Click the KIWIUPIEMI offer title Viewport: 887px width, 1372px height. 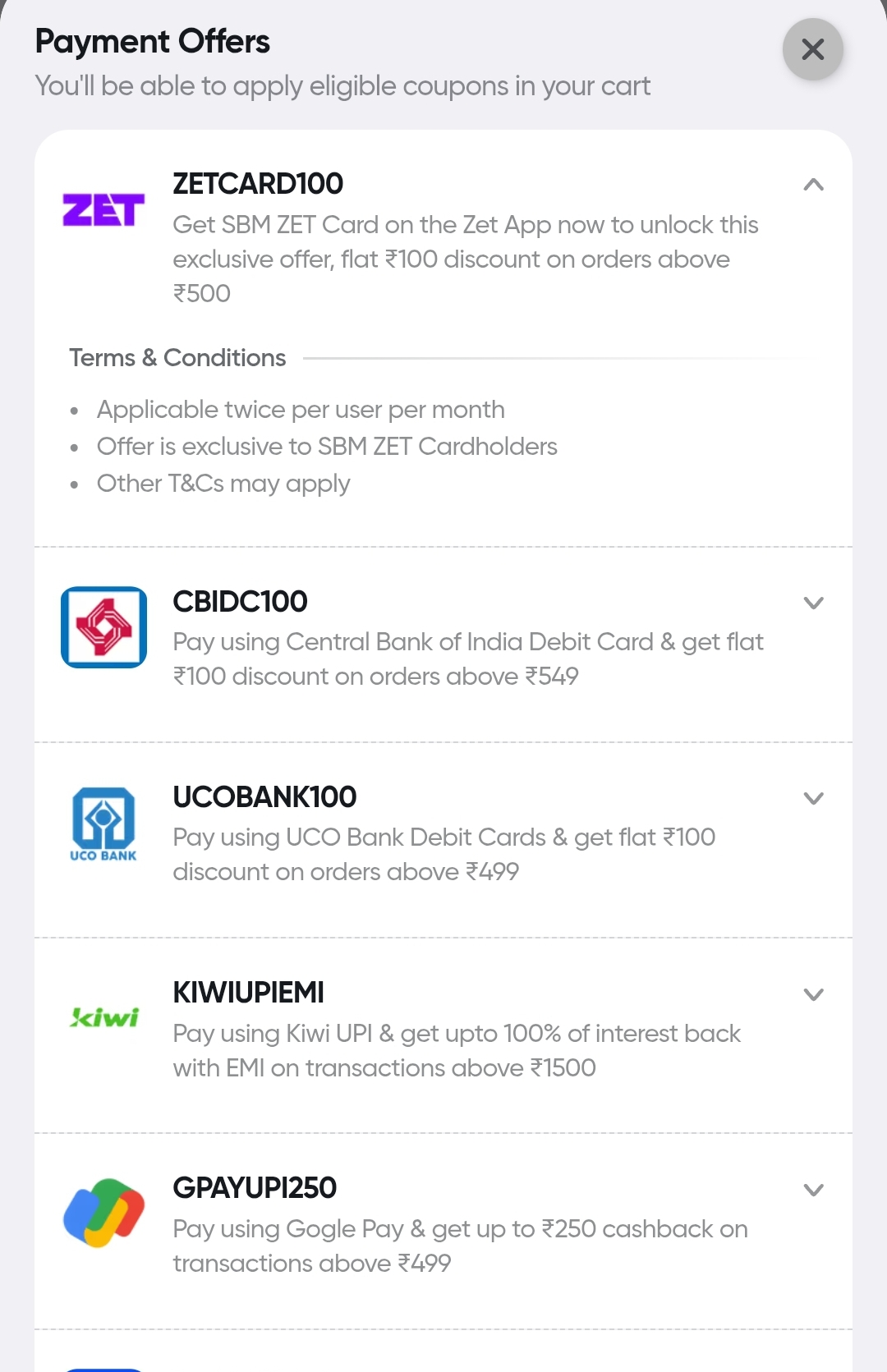tap(248, 993)
